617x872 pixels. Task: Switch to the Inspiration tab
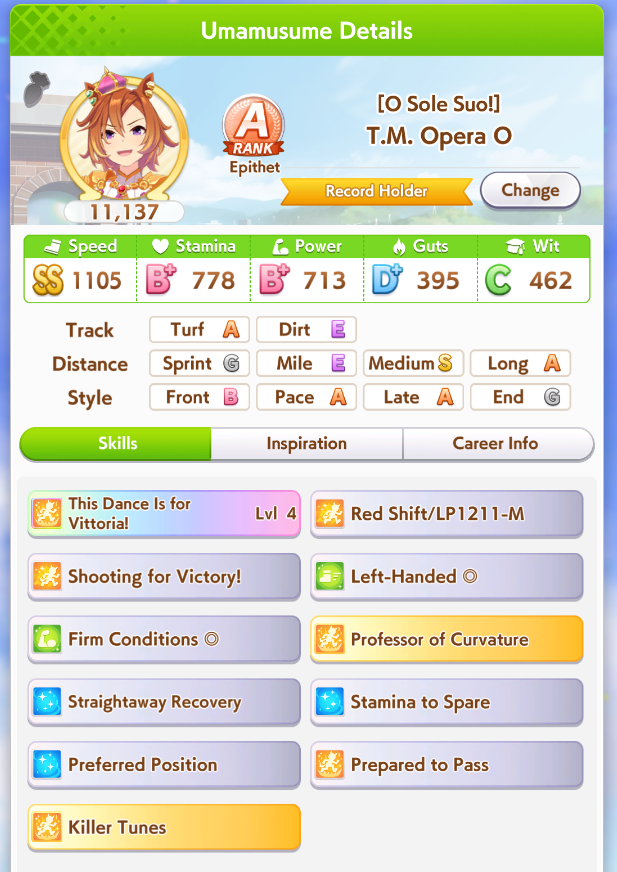[x=307, y=444]
